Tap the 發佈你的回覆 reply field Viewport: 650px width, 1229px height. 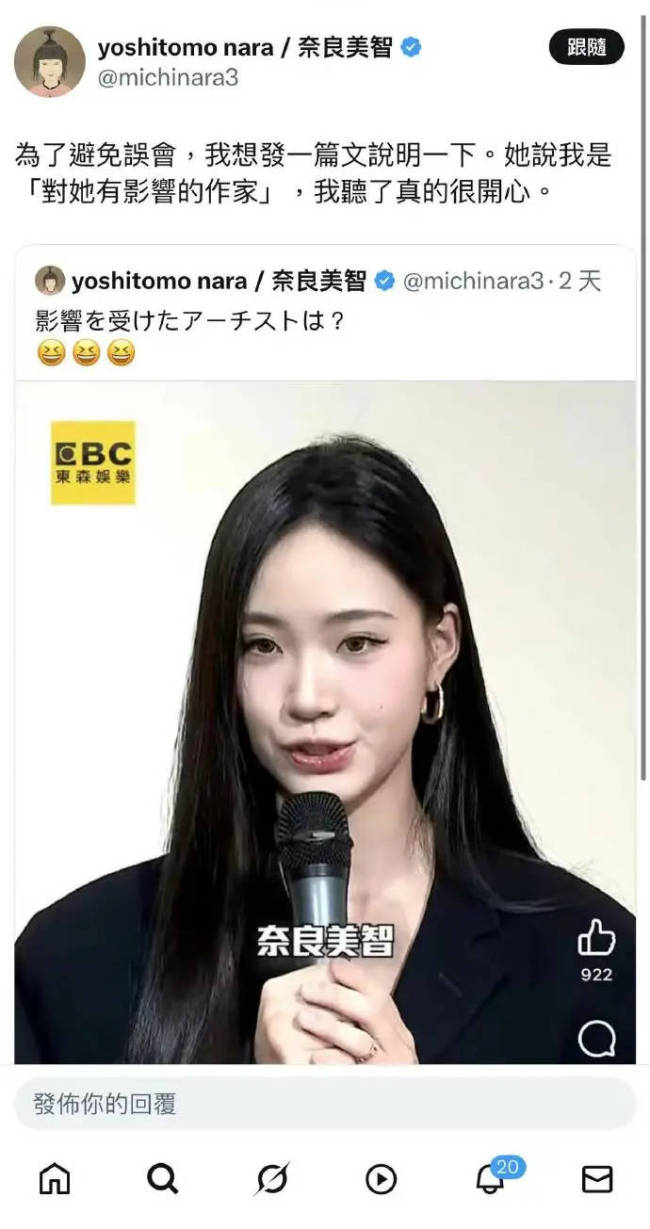click(x=325, y=1104)
